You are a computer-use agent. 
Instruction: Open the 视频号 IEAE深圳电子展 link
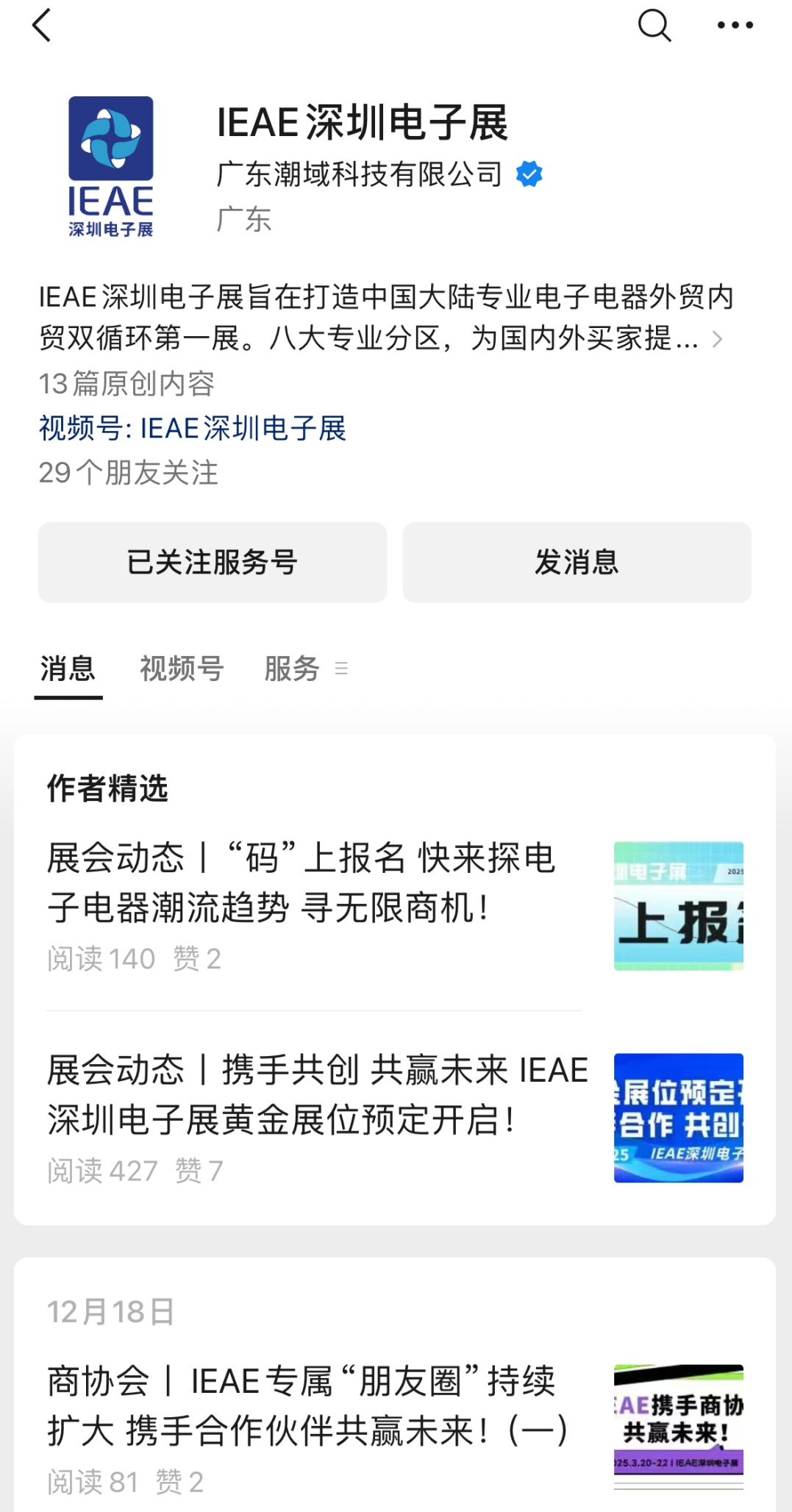coord(193,429)
